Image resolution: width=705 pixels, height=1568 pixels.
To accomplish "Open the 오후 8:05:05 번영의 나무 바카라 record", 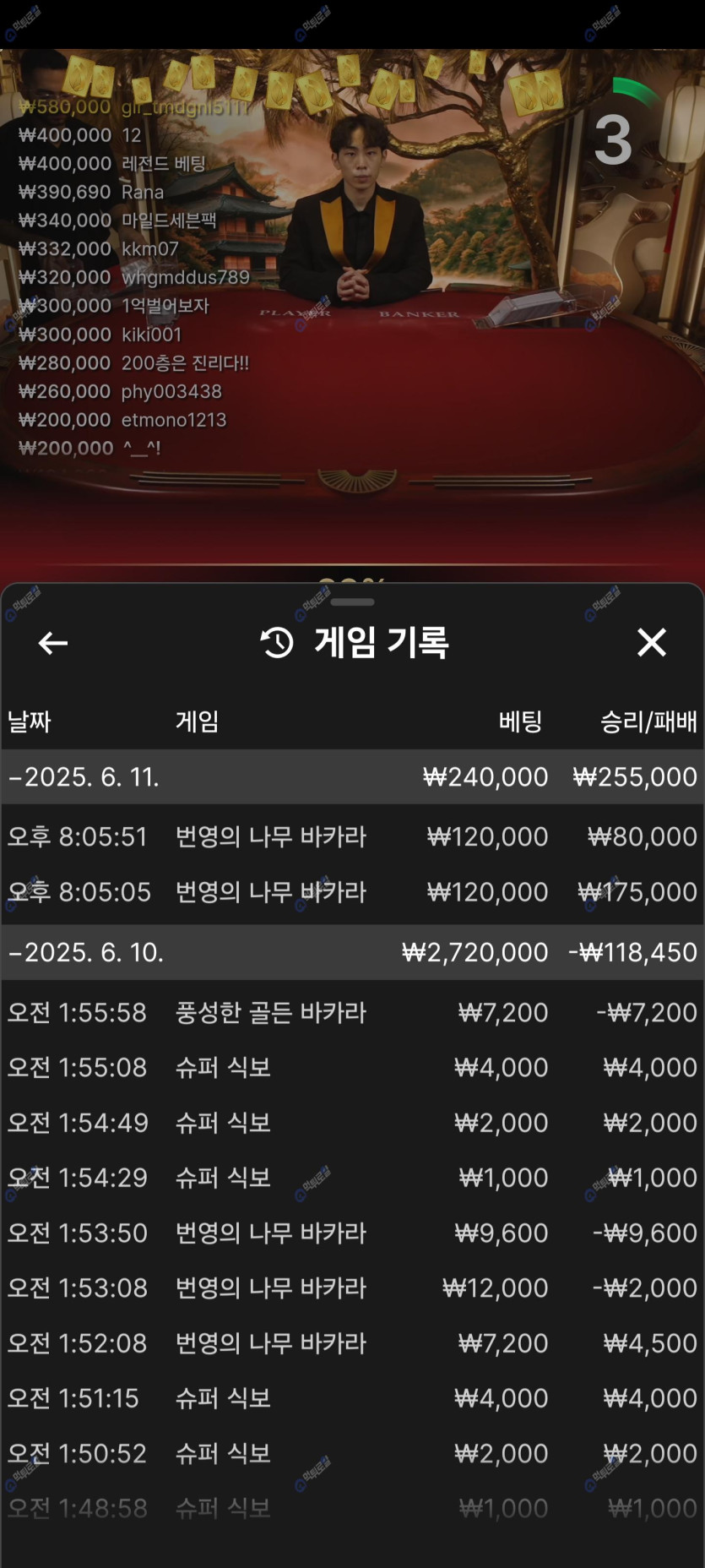I will point(352,891).
